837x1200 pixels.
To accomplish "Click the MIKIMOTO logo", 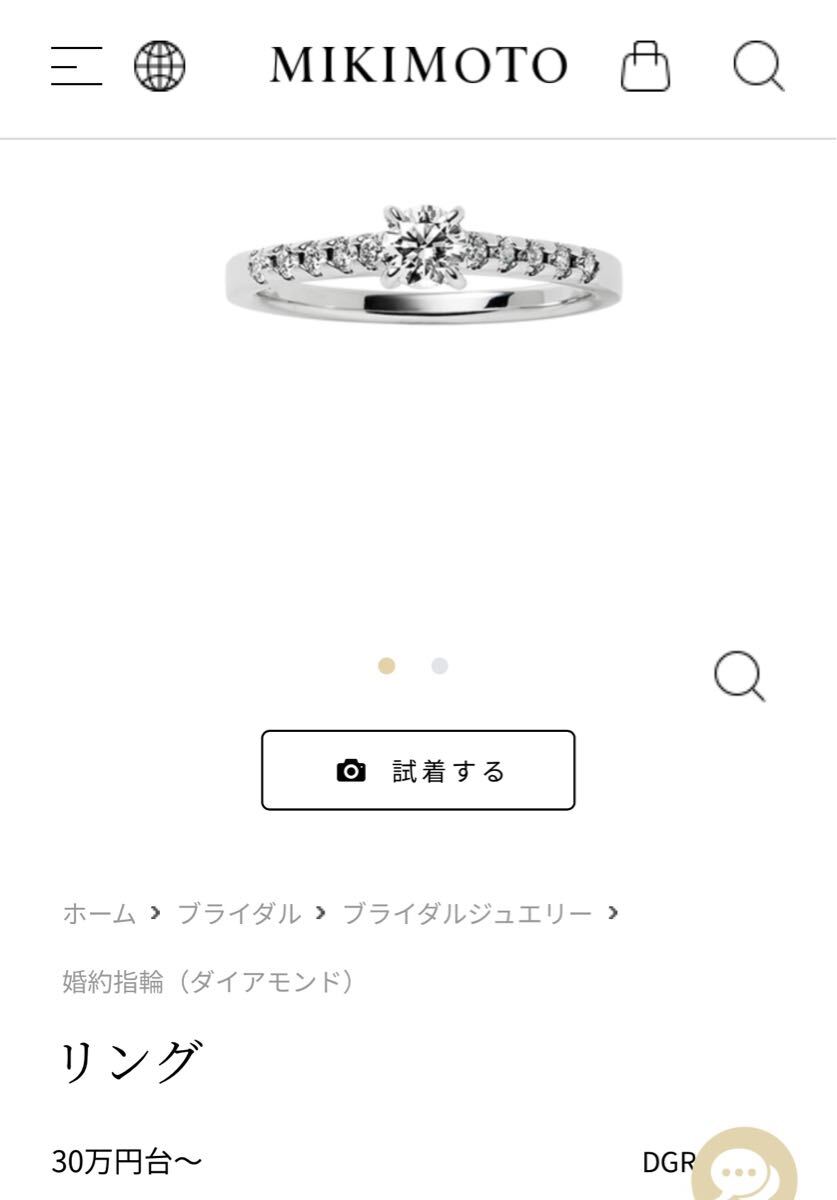I will [418, 66].
